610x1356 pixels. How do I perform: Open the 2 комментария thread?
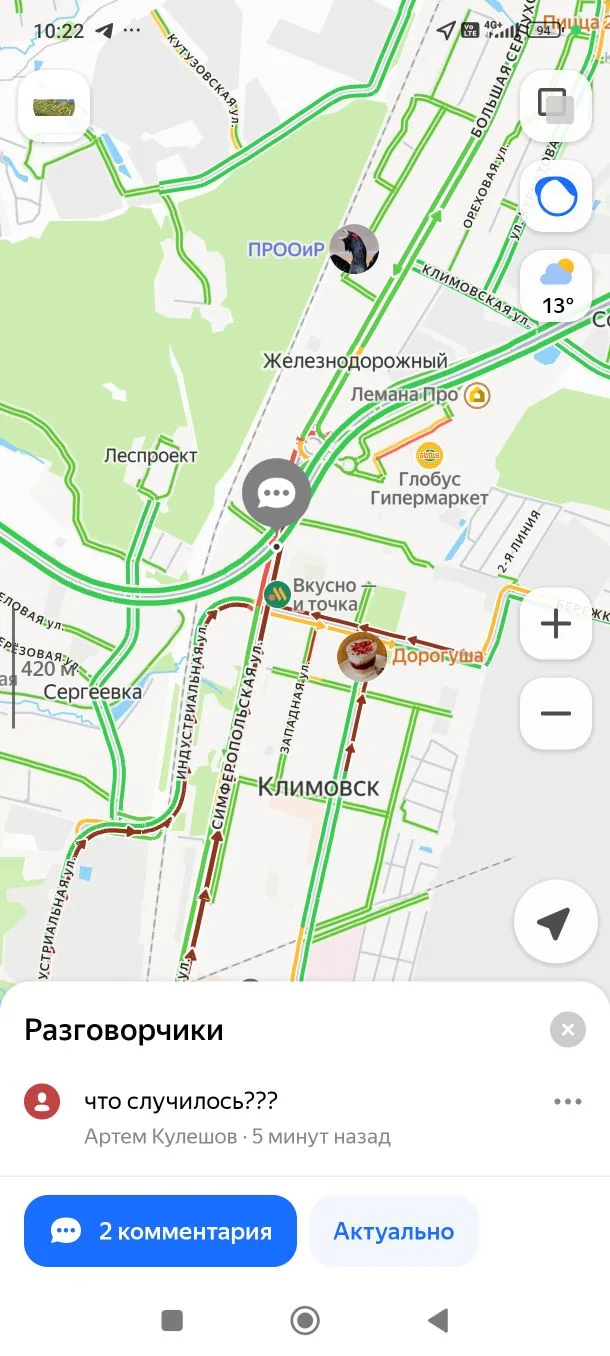pyautogui.click(x=161, y=1231)
